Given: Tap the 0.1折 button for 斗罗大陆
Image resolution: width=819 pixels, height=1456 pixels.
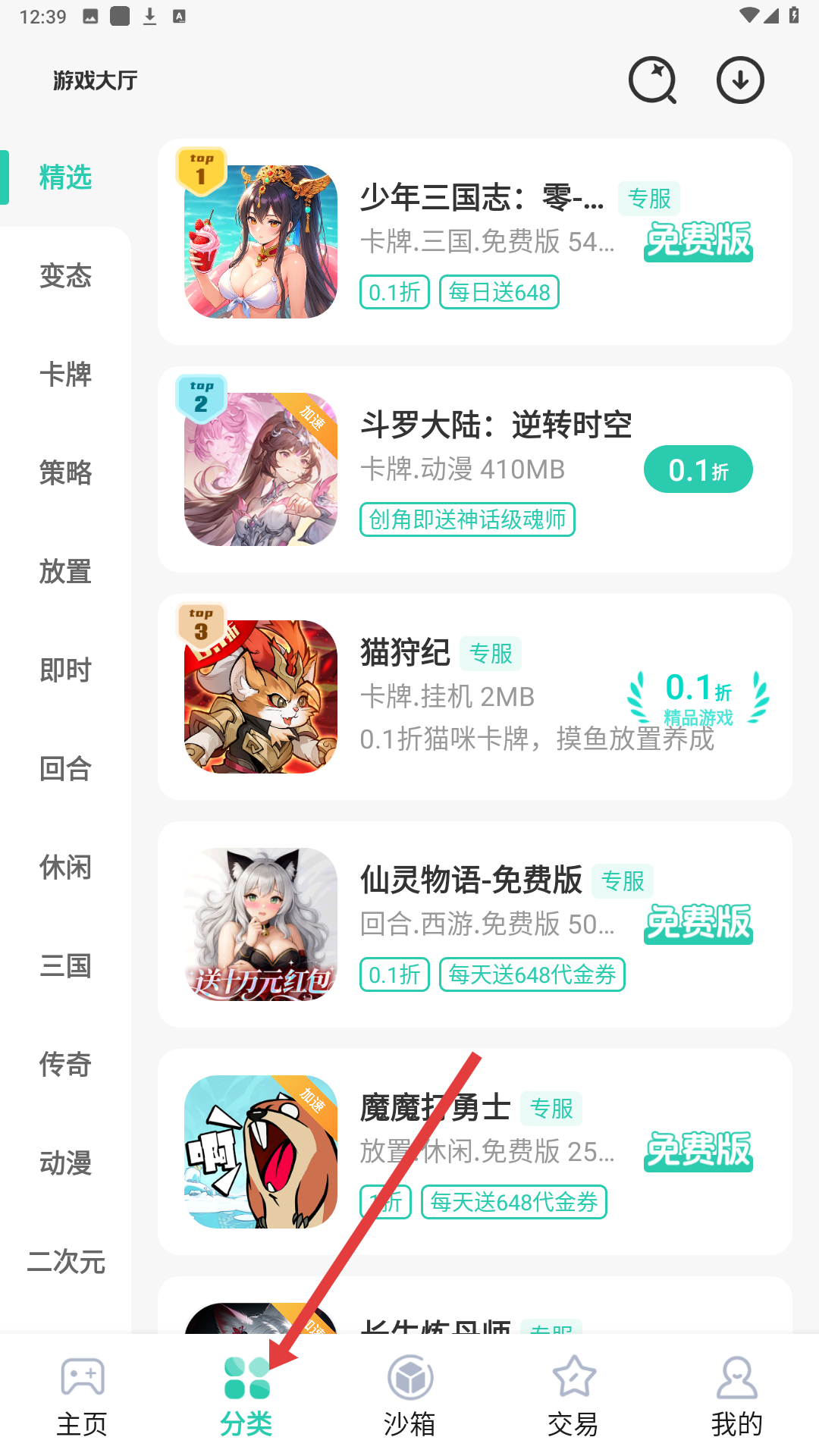Looking at the screenshot, I should pyautogui.click(x=698, y=469).
